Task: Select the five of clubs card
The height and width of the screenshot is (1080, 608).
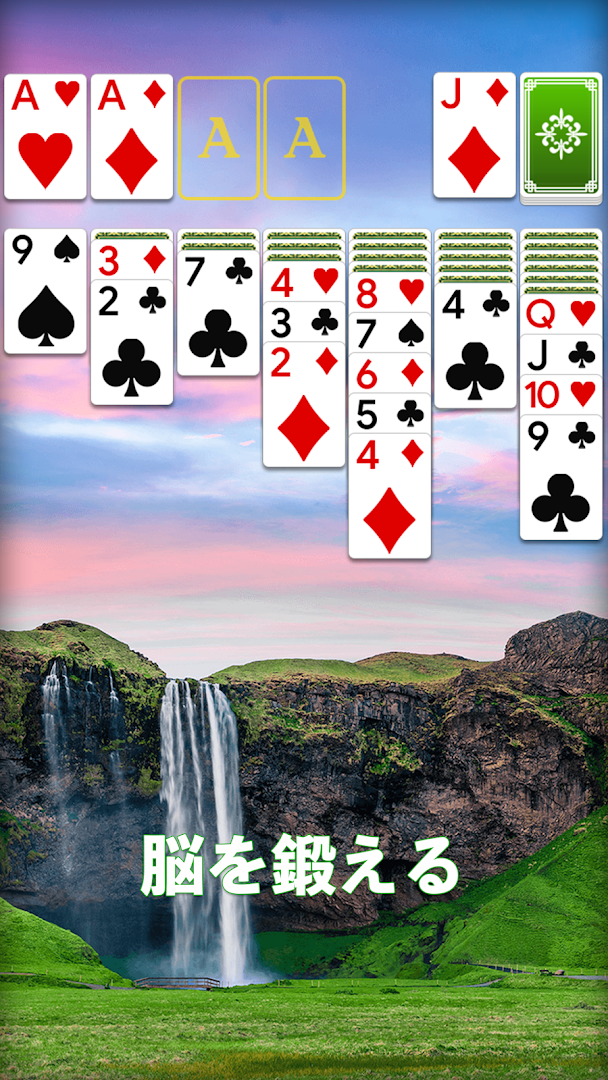Action: [x=389, y=413]
